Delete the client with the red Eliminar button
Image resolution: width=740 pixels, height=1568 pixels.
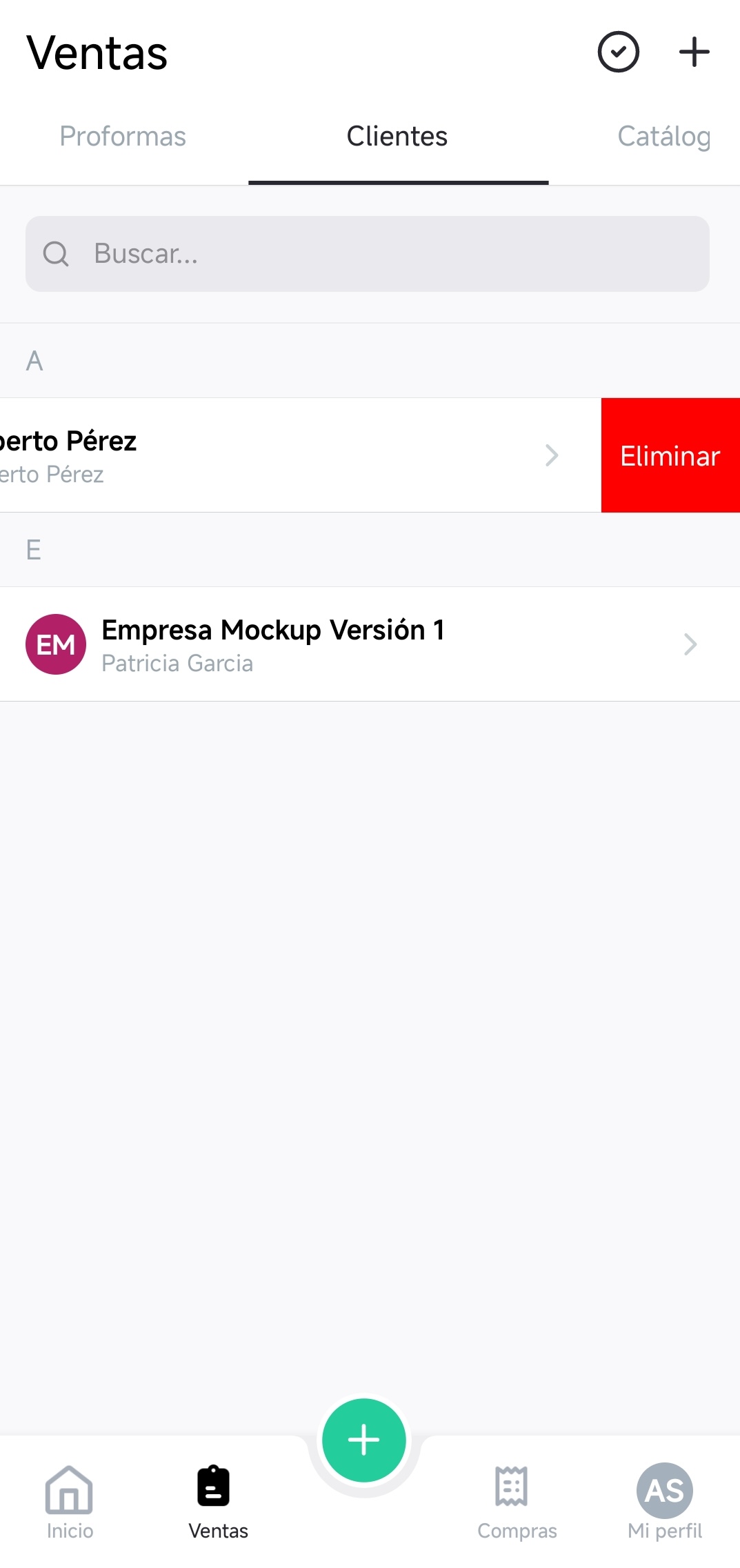(x=670, y=455)
